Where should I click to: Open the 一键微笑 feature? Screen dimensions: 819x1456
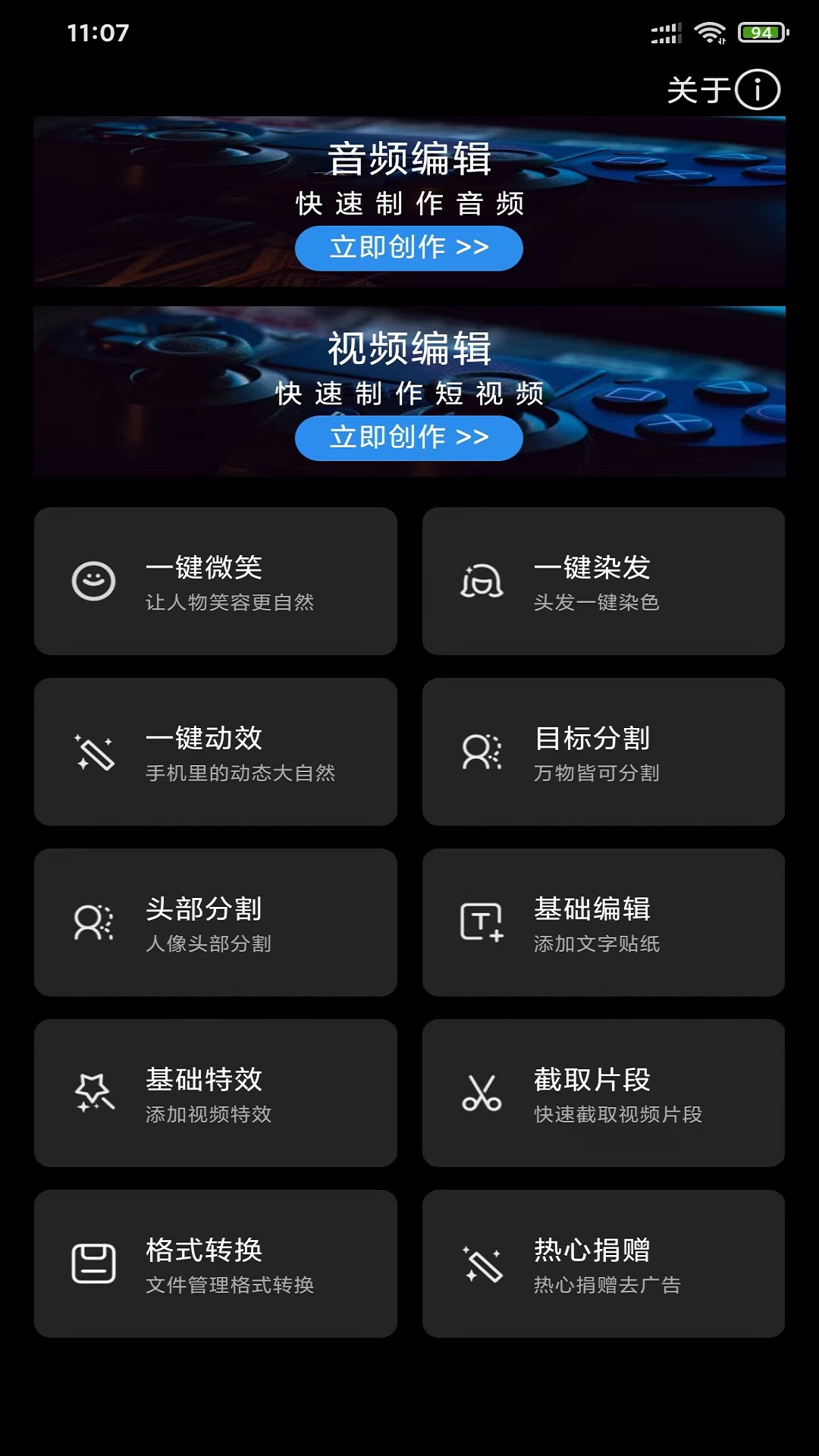tap(215, 581)
